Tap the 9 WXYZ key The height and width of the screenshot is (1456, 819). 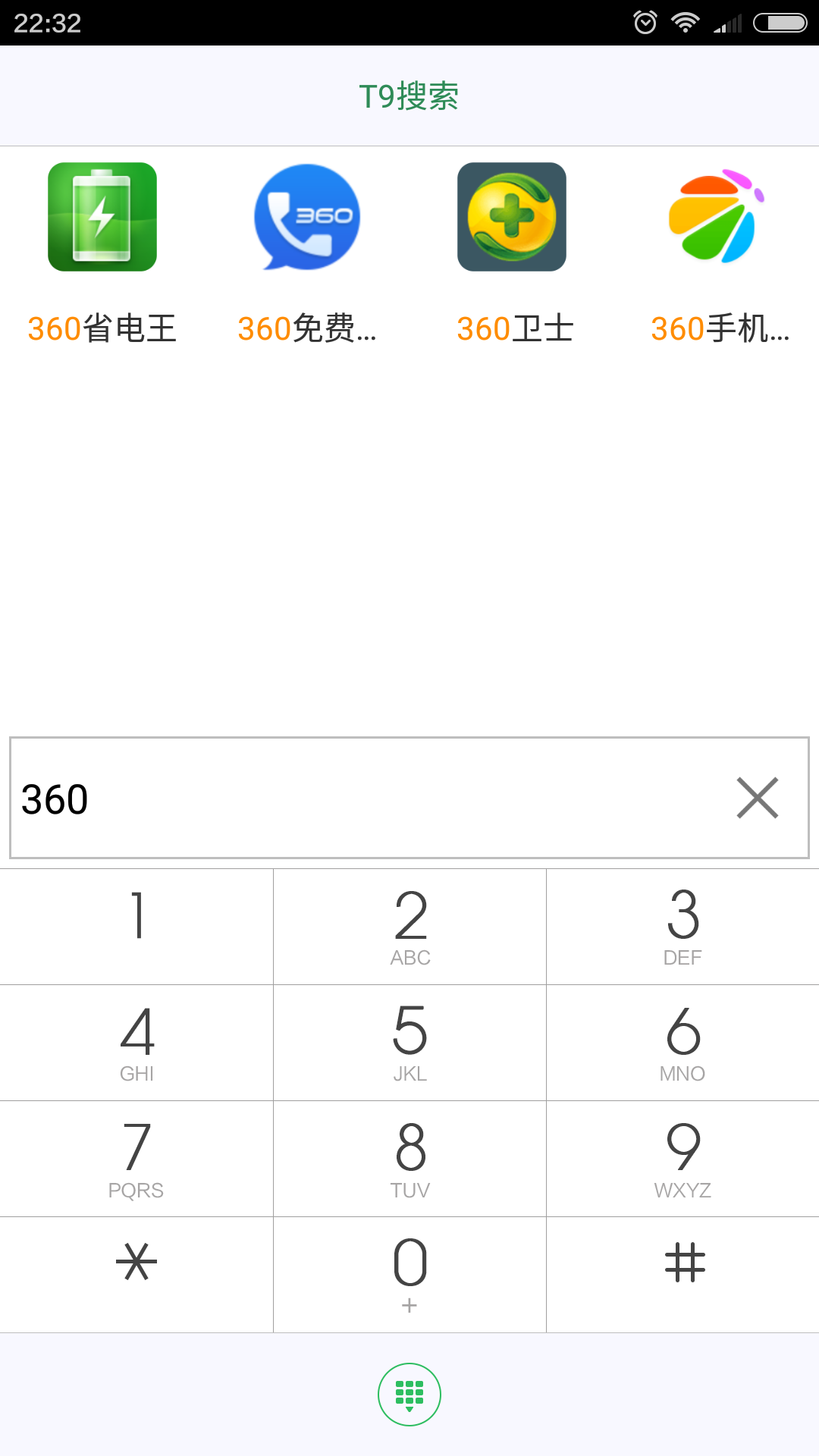682,1159
